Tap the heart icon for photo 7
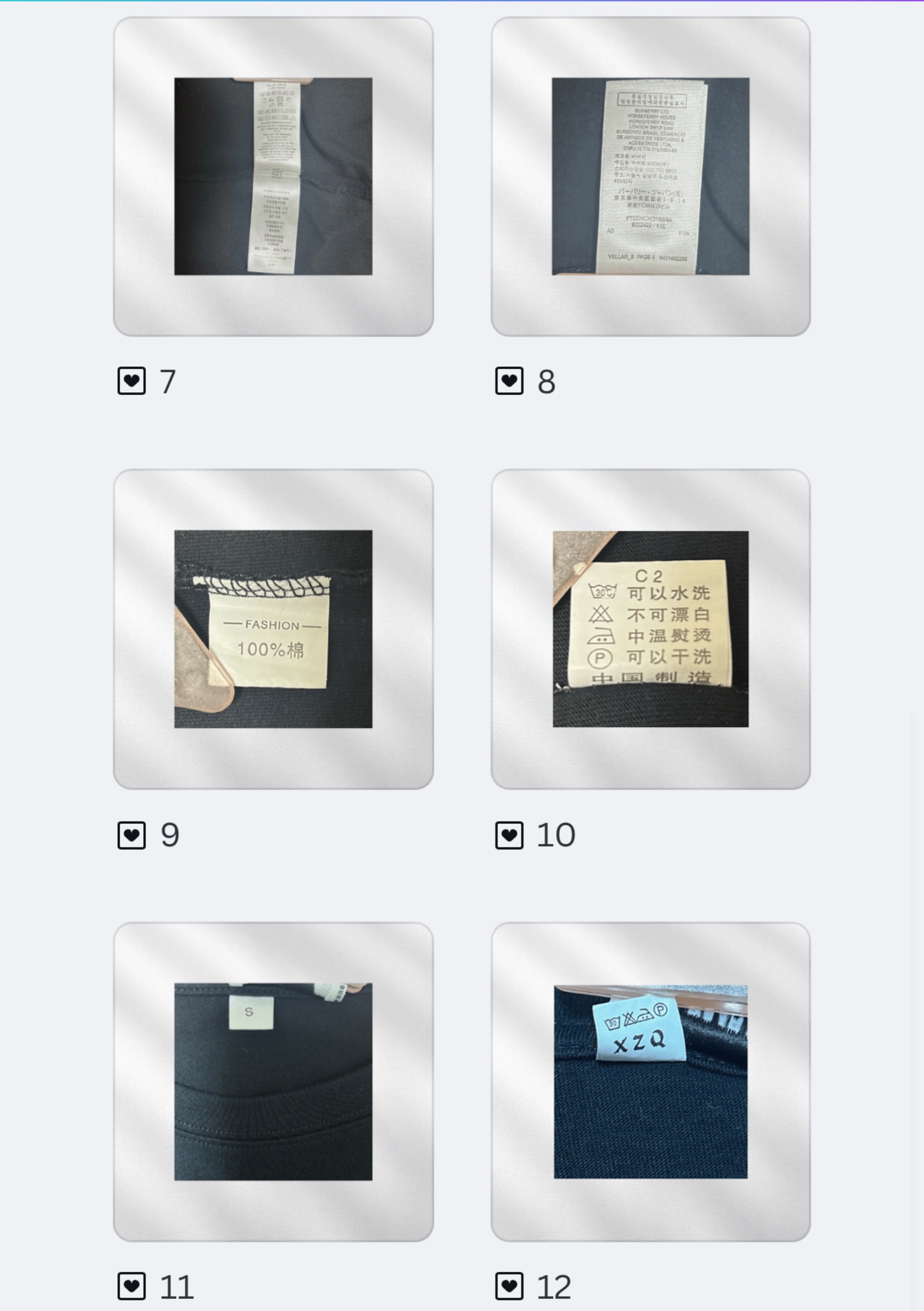924x1311 pixels. [x=132, y=381]
